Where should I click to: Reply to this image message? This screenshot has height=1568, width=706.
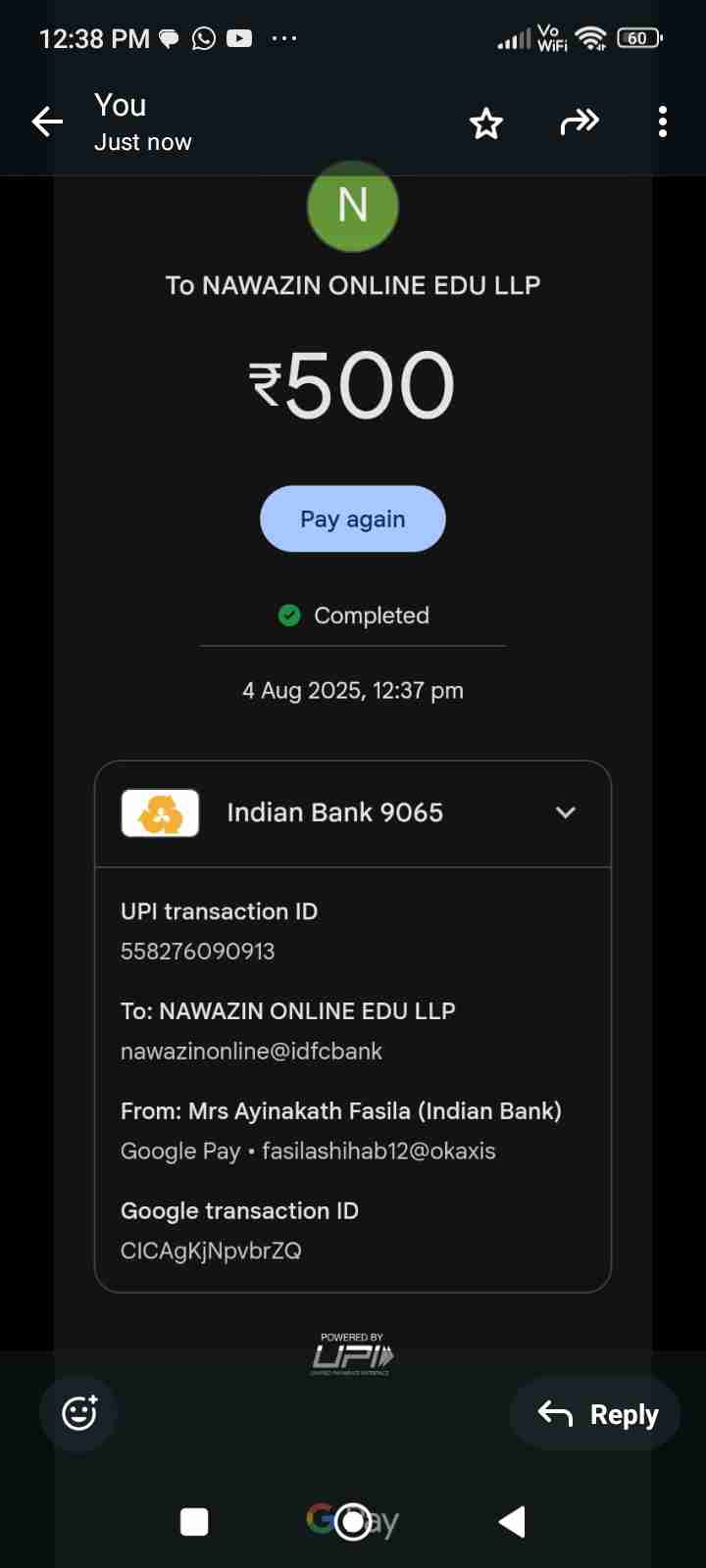[x=597, y=1414]
